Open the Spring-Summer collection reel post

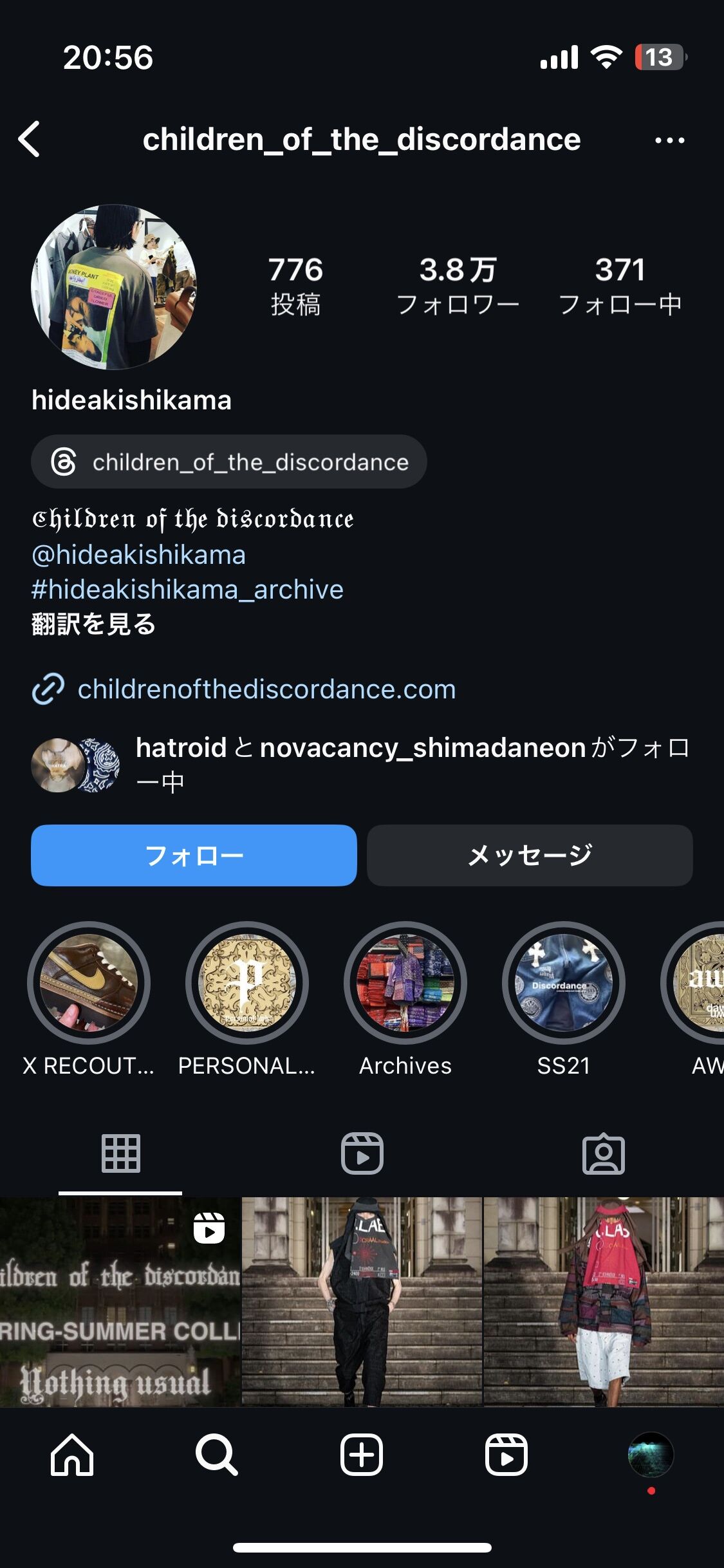(x=120, y=1302)
